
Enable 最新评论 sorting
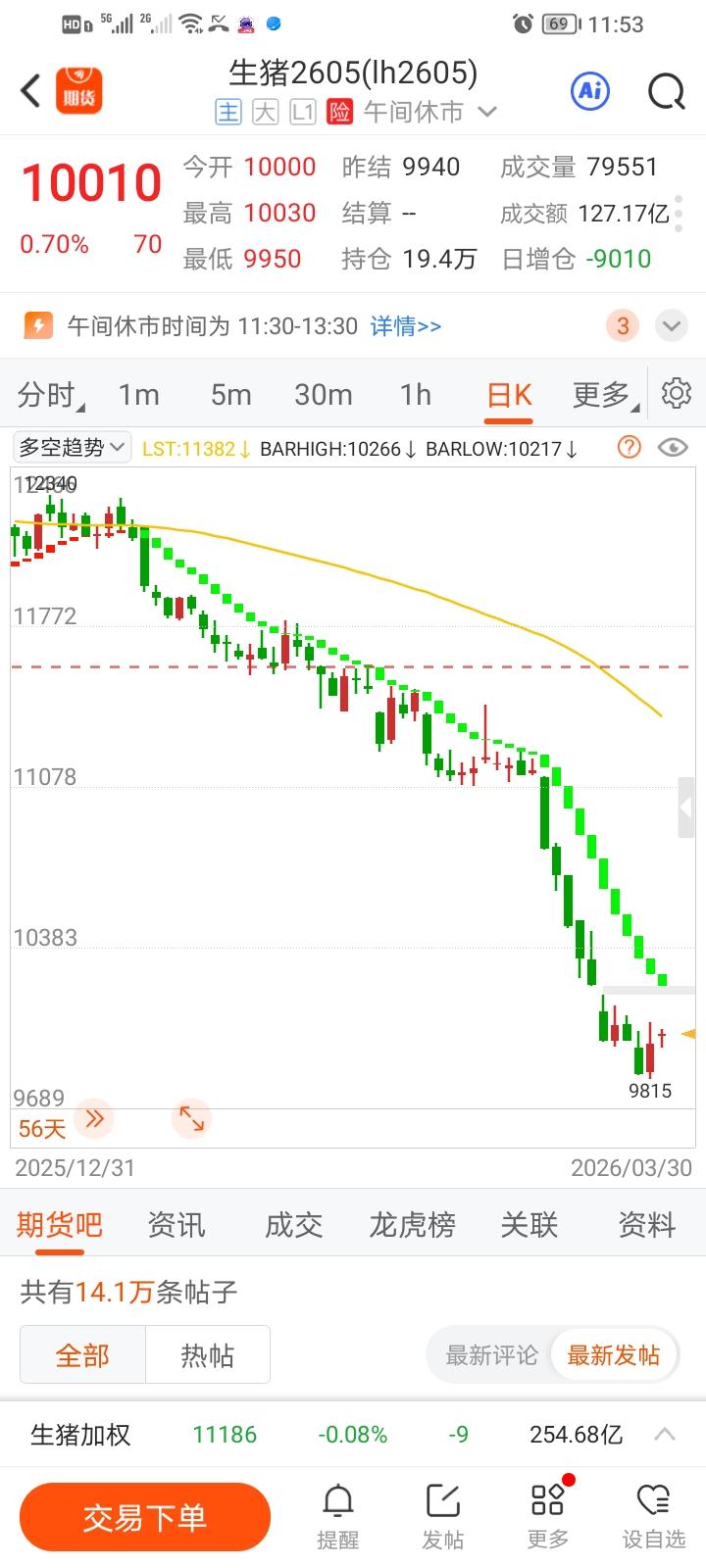[x=488, y=1354]
